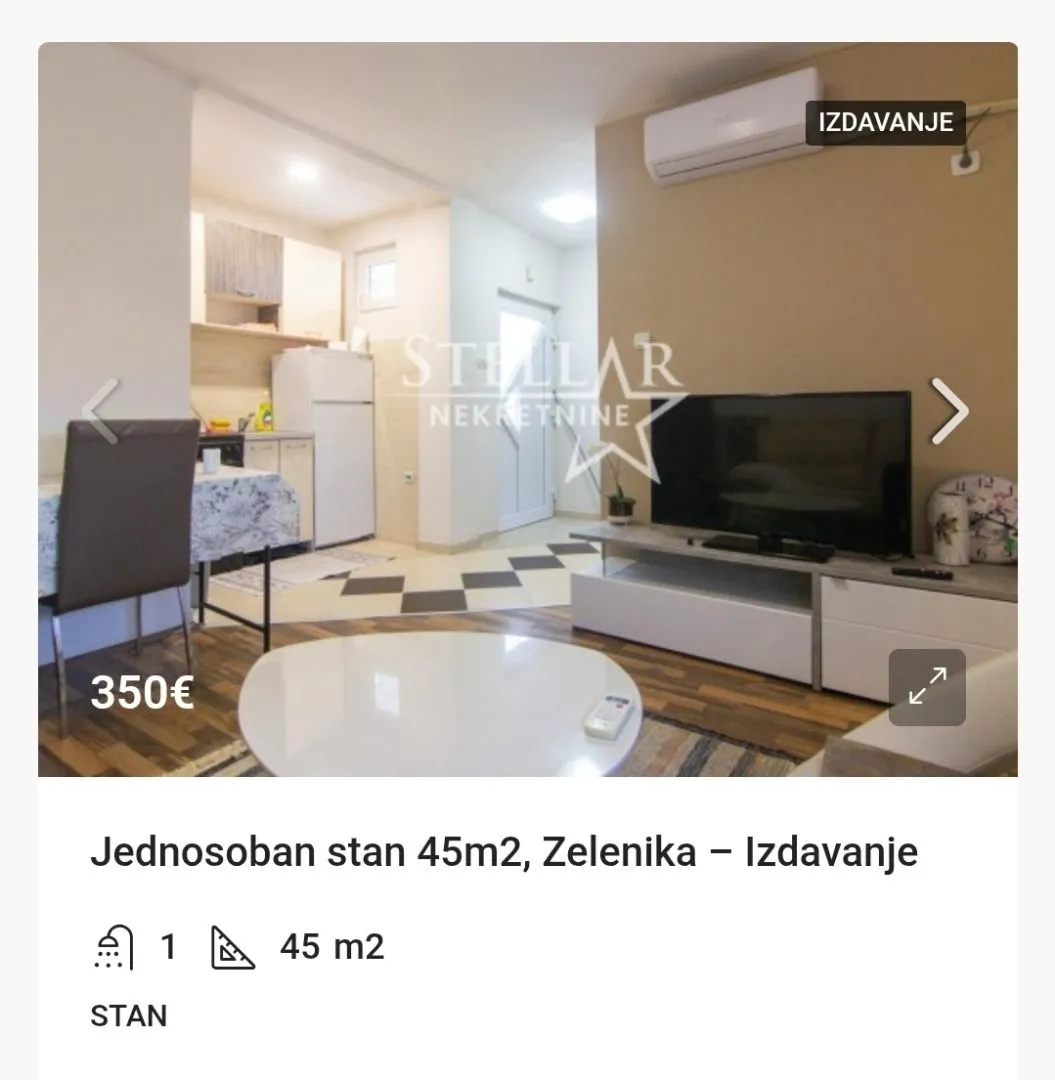Click the left arrow to view previous photo
Viewport: 1055px width, 1080px height.
(99, 410)
